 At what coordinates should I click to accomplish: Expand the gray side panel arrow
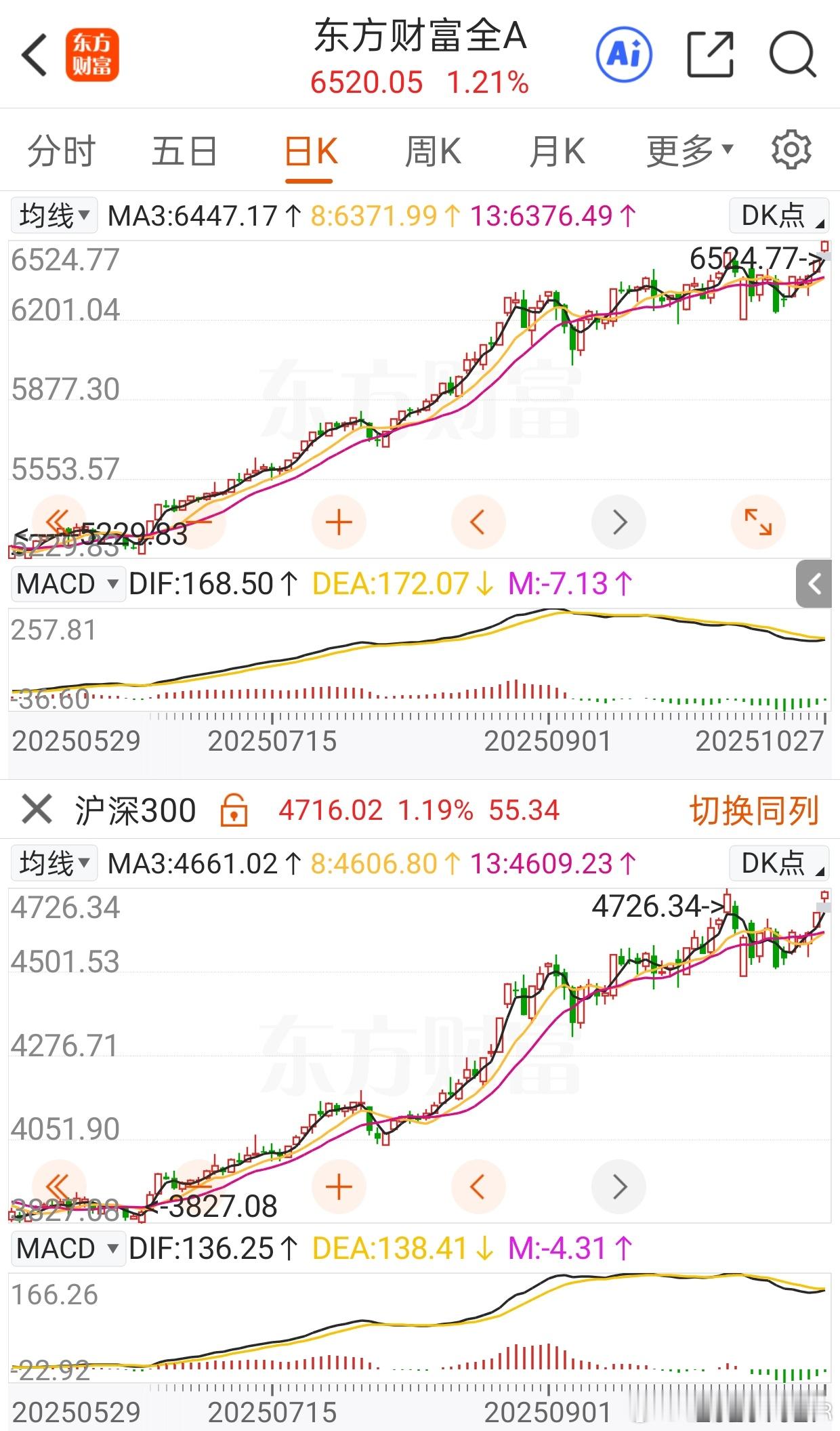click(x=814, y=584)
